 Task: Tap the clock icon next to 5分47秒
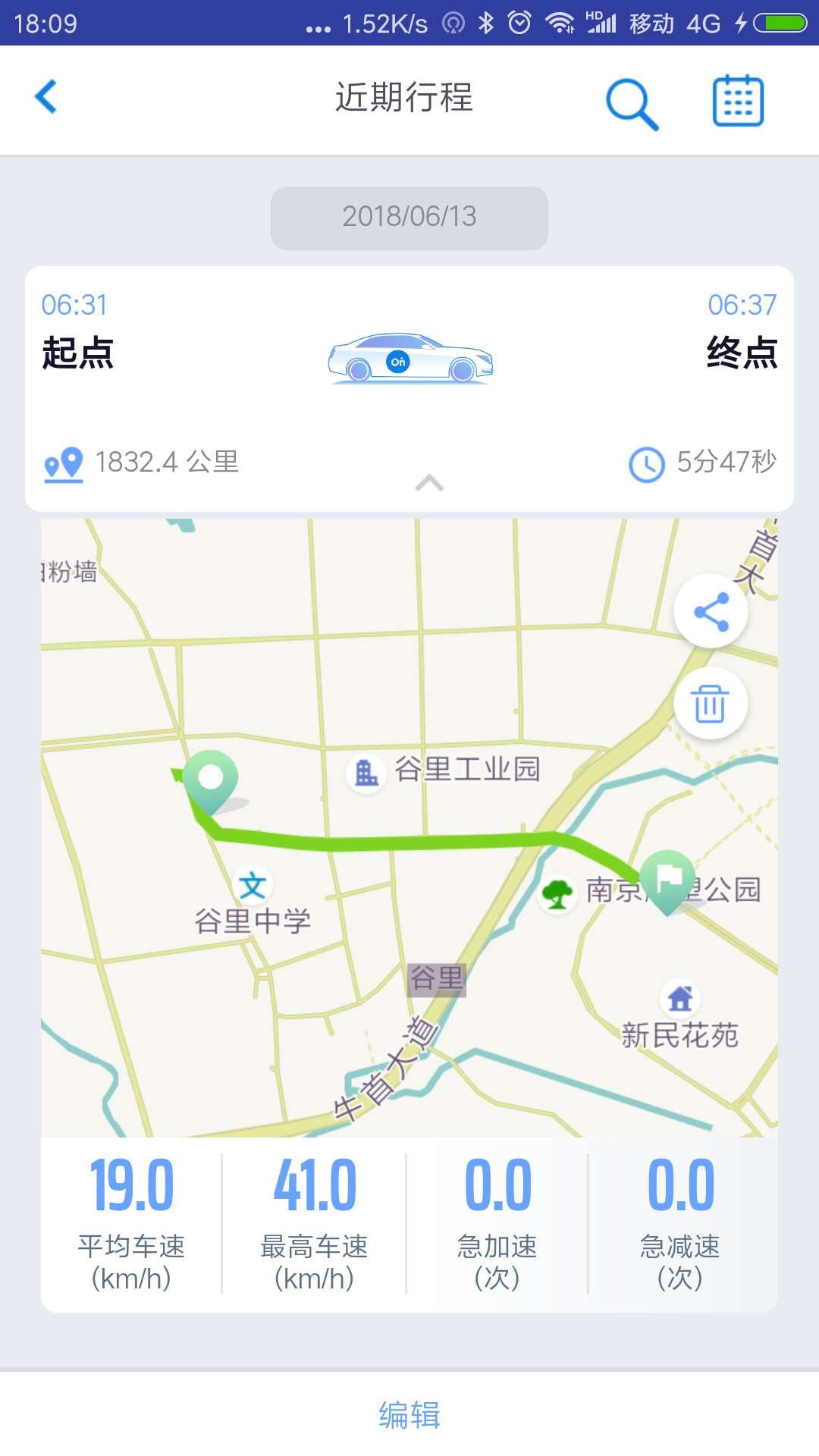coord(646,463)
